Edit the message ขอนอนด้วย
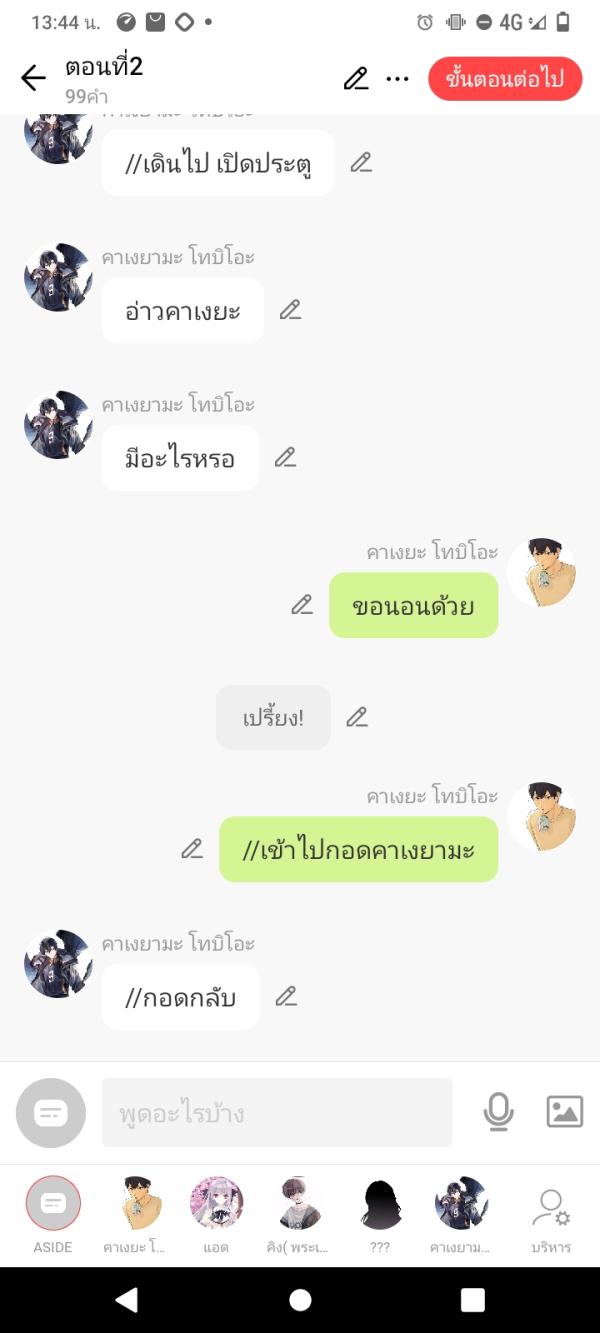This screenshot has width=600, height=1333. click(x=302, y=604)
